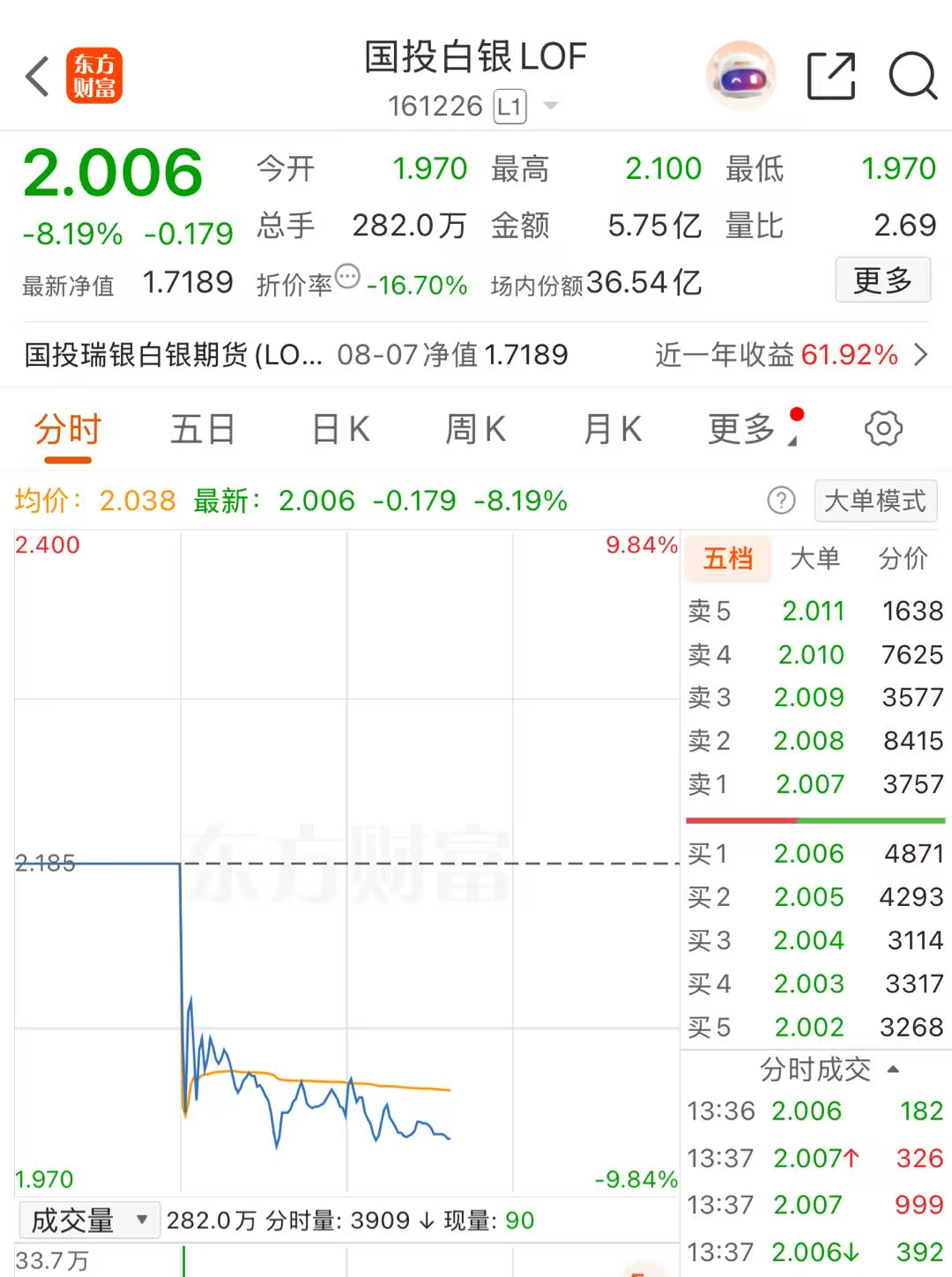952x1277 pixels.
Task: Enable 大单模式
Action: (x=875, y=501)
